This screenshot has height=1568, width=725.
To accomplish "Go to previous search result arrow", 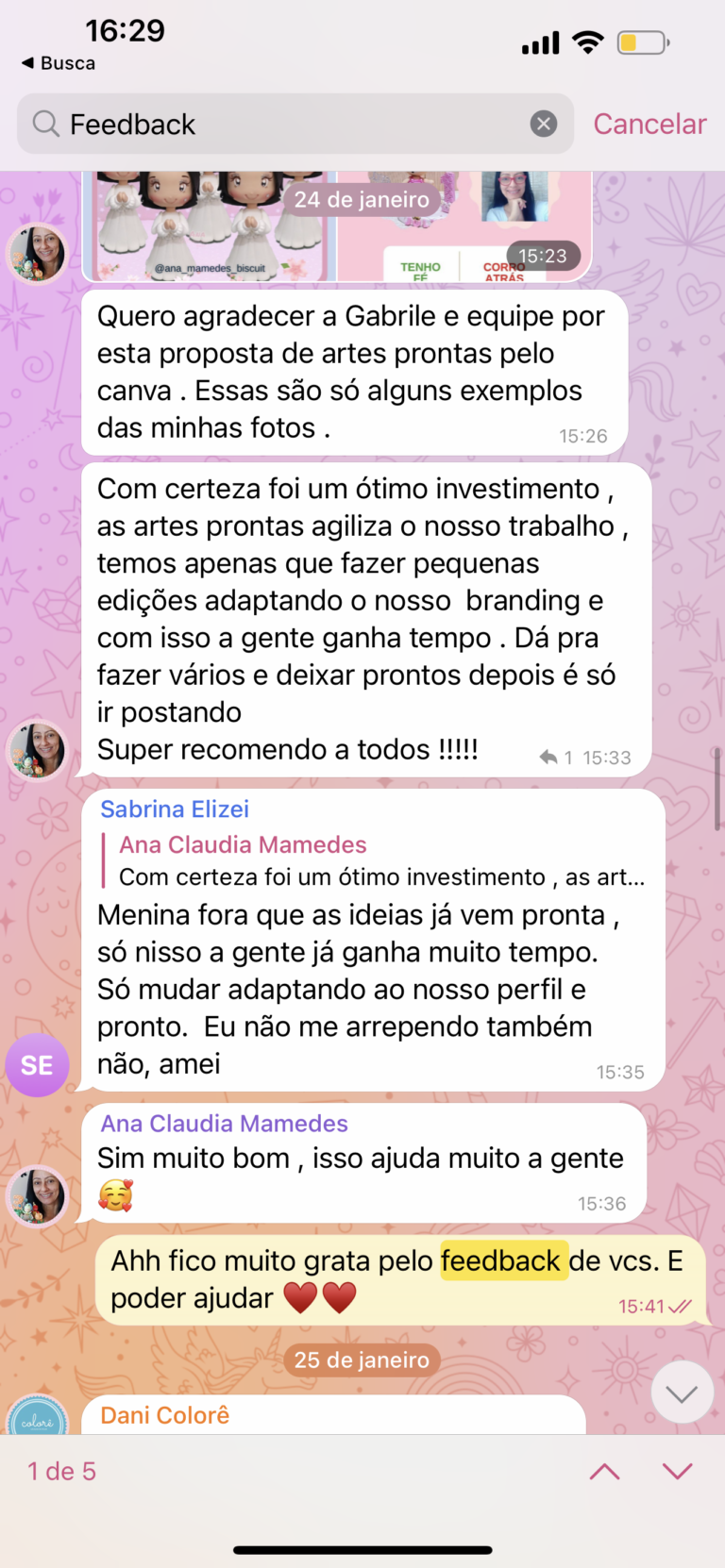I will pos(604,1471).
